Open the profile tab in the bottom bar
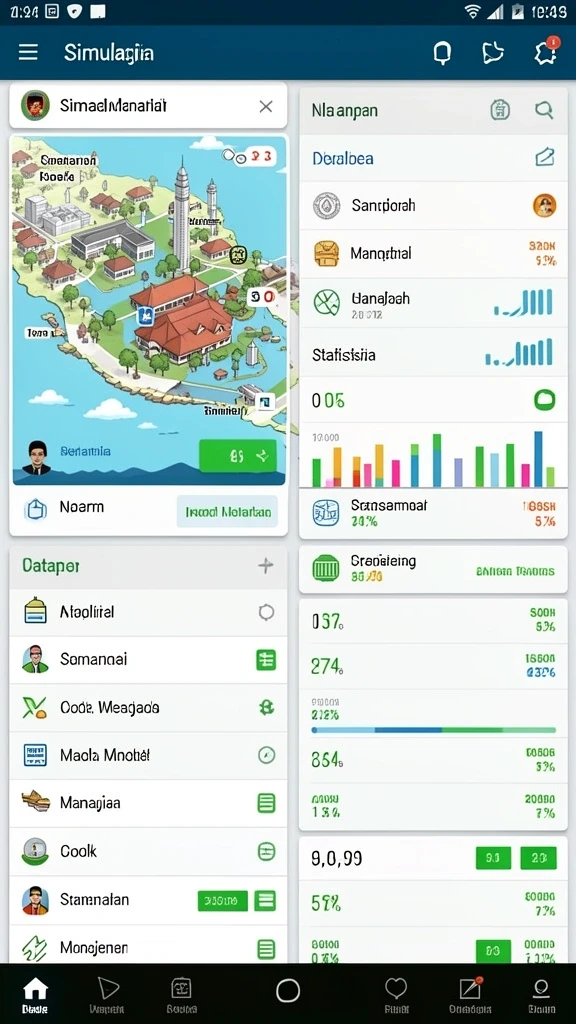 pyautogui.click(x=541, y=995)
